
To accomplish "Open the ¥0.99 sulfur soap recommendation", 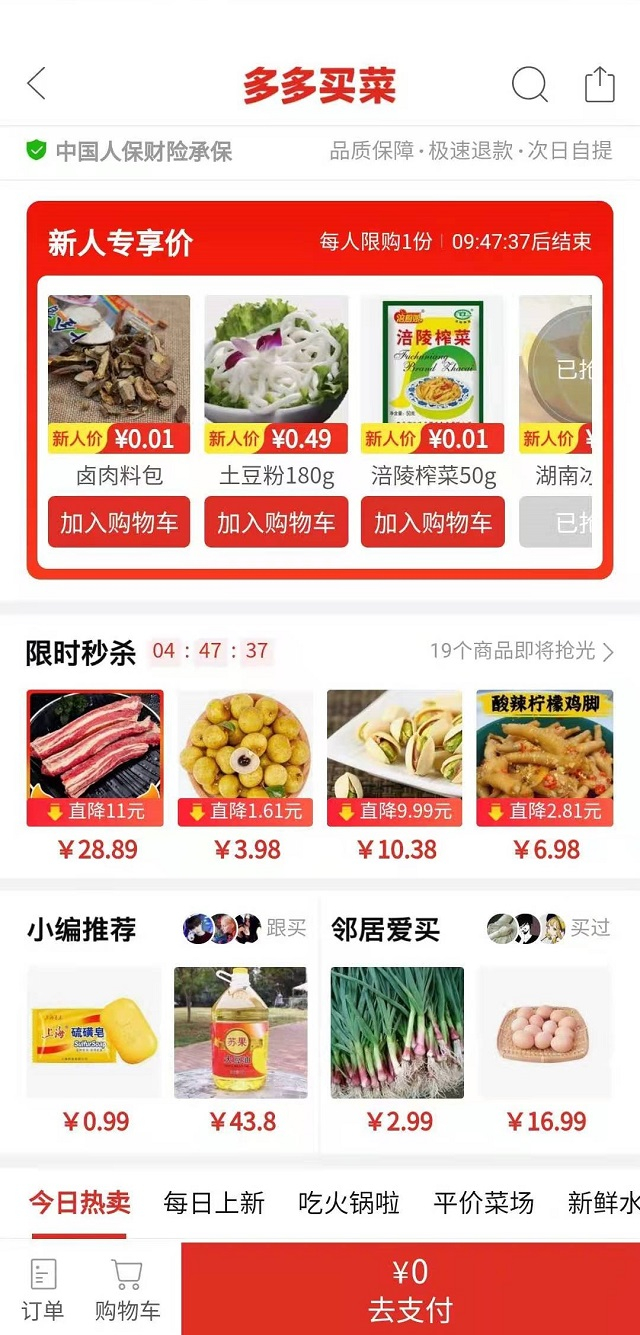I will click(x=95, y=1050).
